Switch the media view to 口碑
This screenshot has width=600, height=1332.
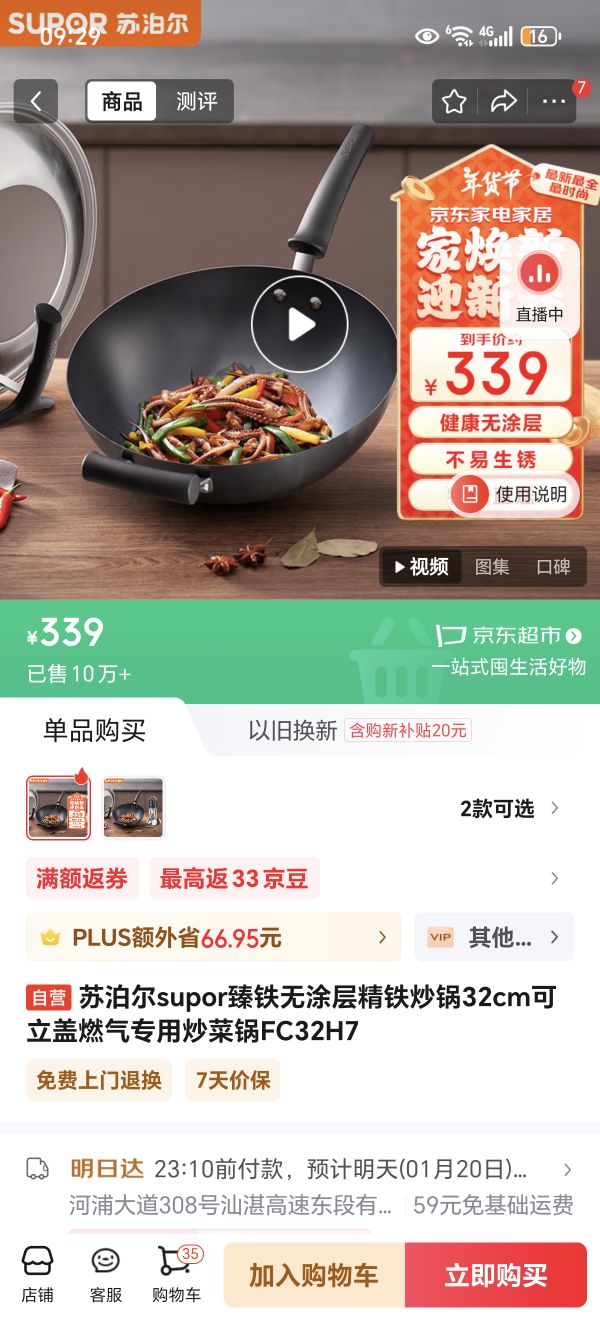553,567
